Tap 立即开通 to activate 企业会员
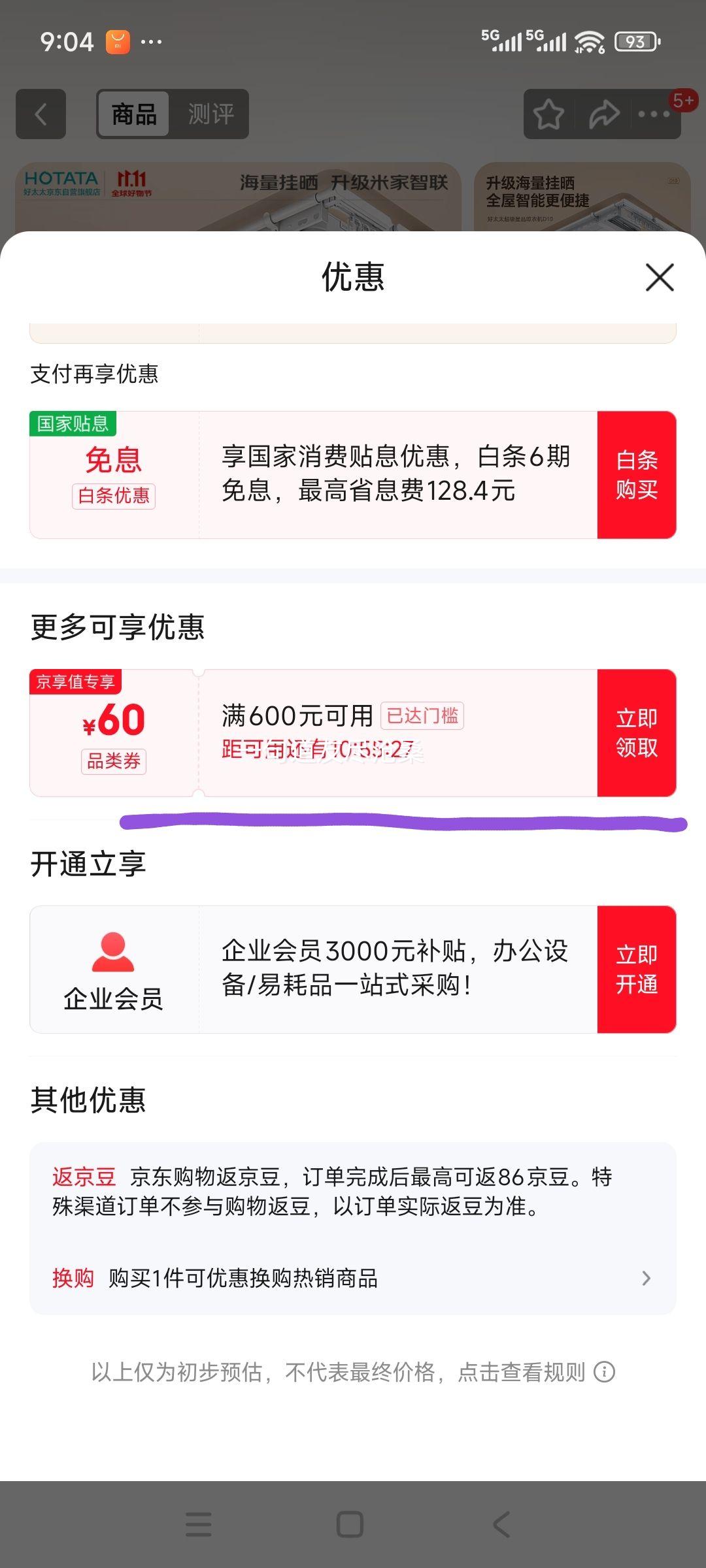The width and height of the screenshot is (706, 1568). pos(636,970)
